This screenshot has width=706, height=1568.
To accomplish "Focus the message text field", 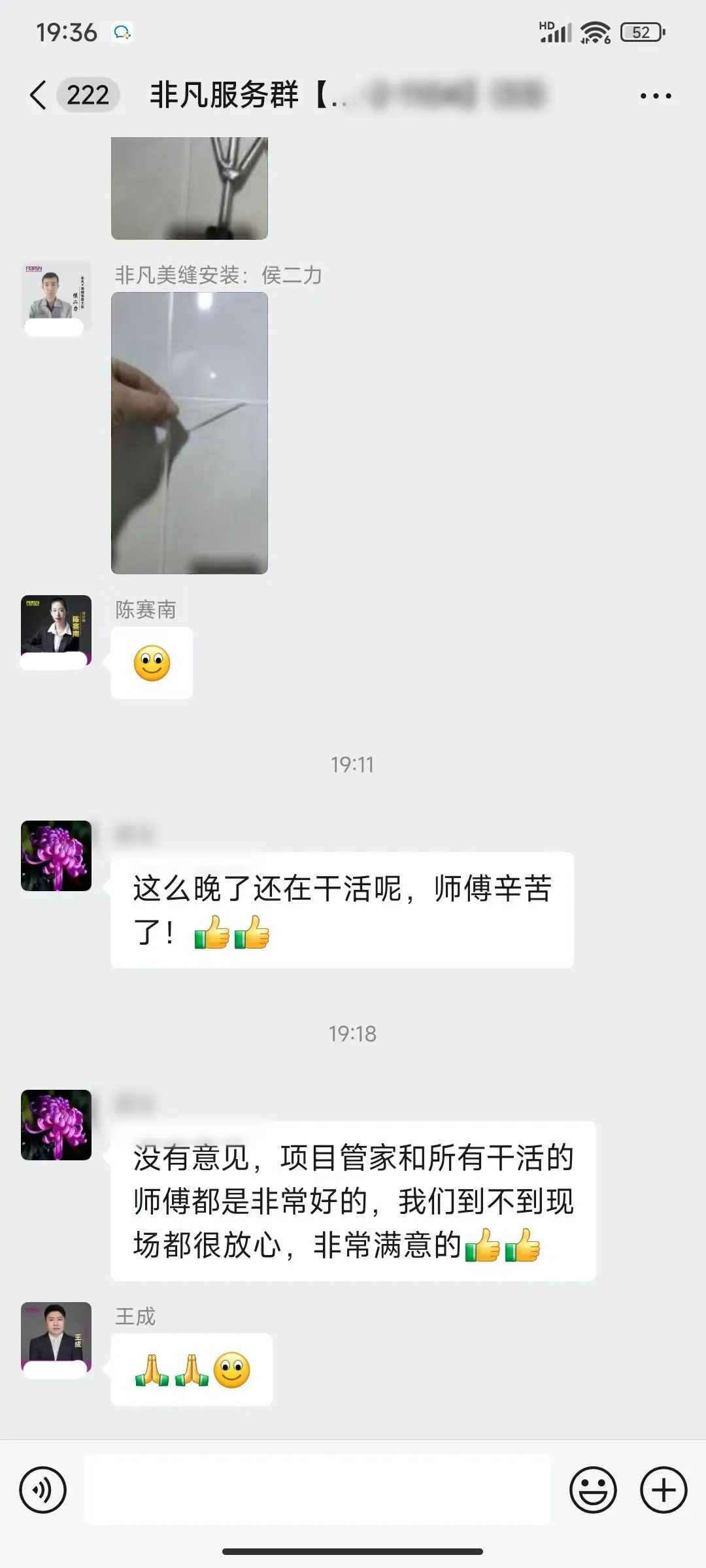I will pyautogui.click(x=318, y=1490).
